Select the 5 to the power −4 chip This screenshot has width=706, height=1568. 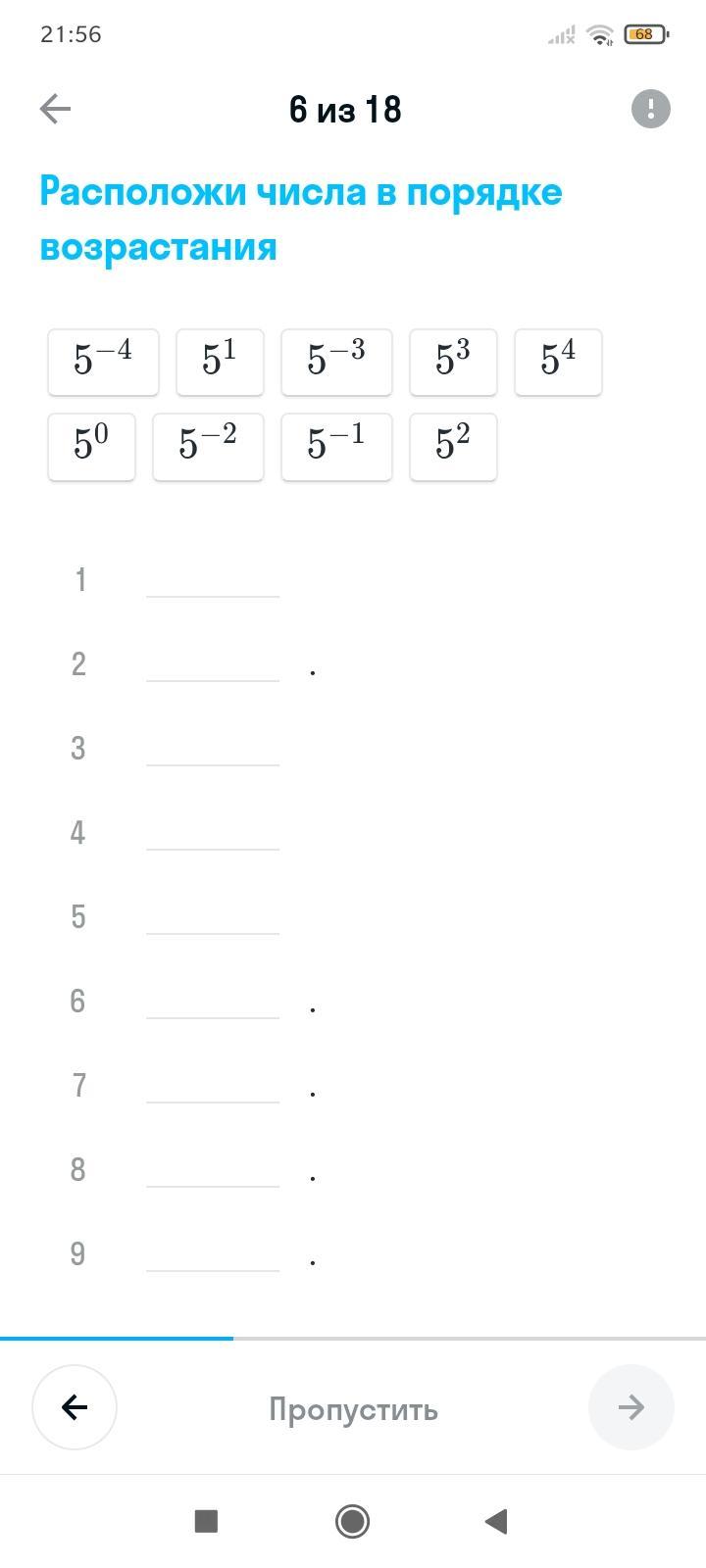pos(103,363)
